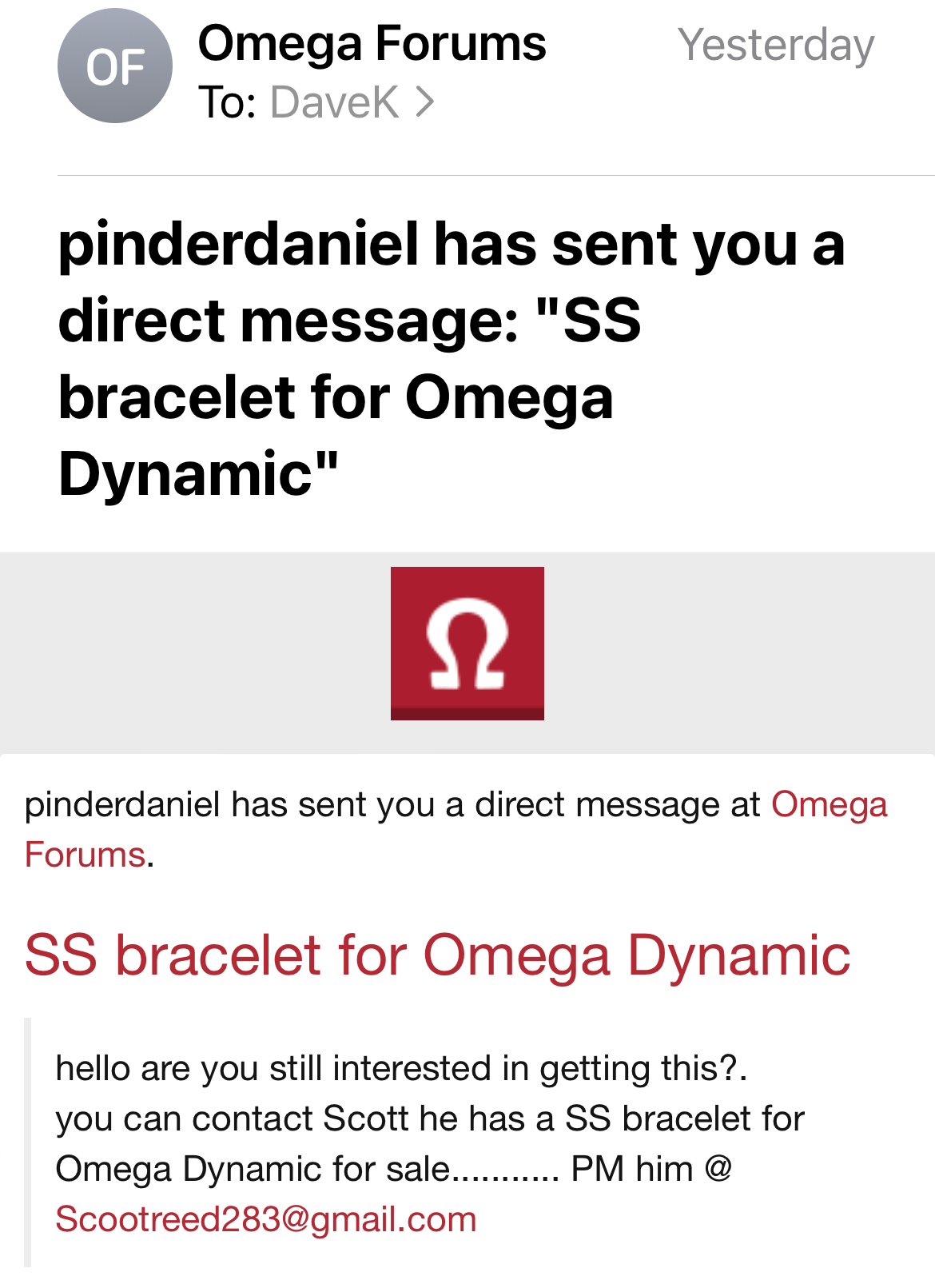Open the SS bracelet for Omega Dynamic link
Viewport: 935px width, 1288px height.
tap(437, 955)
